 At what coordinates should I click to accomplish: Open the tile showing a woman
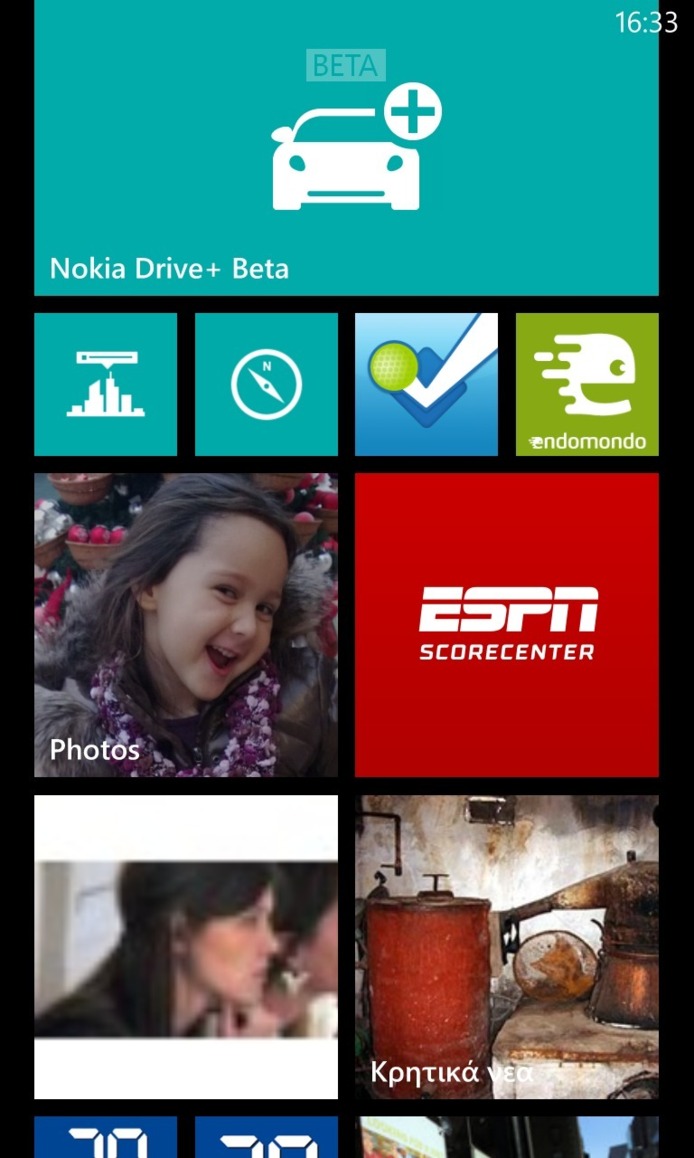[x=186, y=946]
